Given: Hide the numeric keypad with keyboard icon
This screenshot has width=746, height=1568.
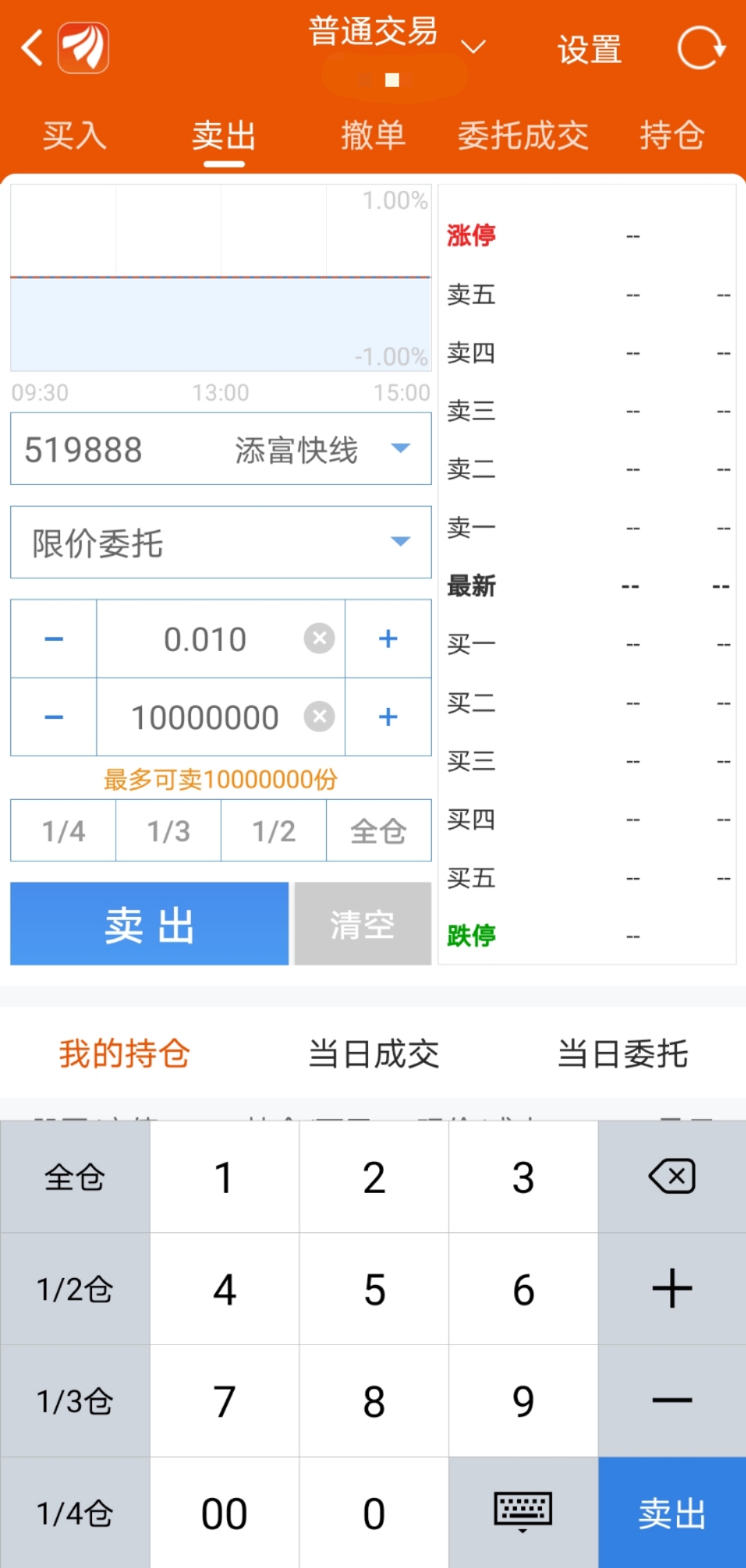Looking at the screenshot, I should pos(523,1513).
